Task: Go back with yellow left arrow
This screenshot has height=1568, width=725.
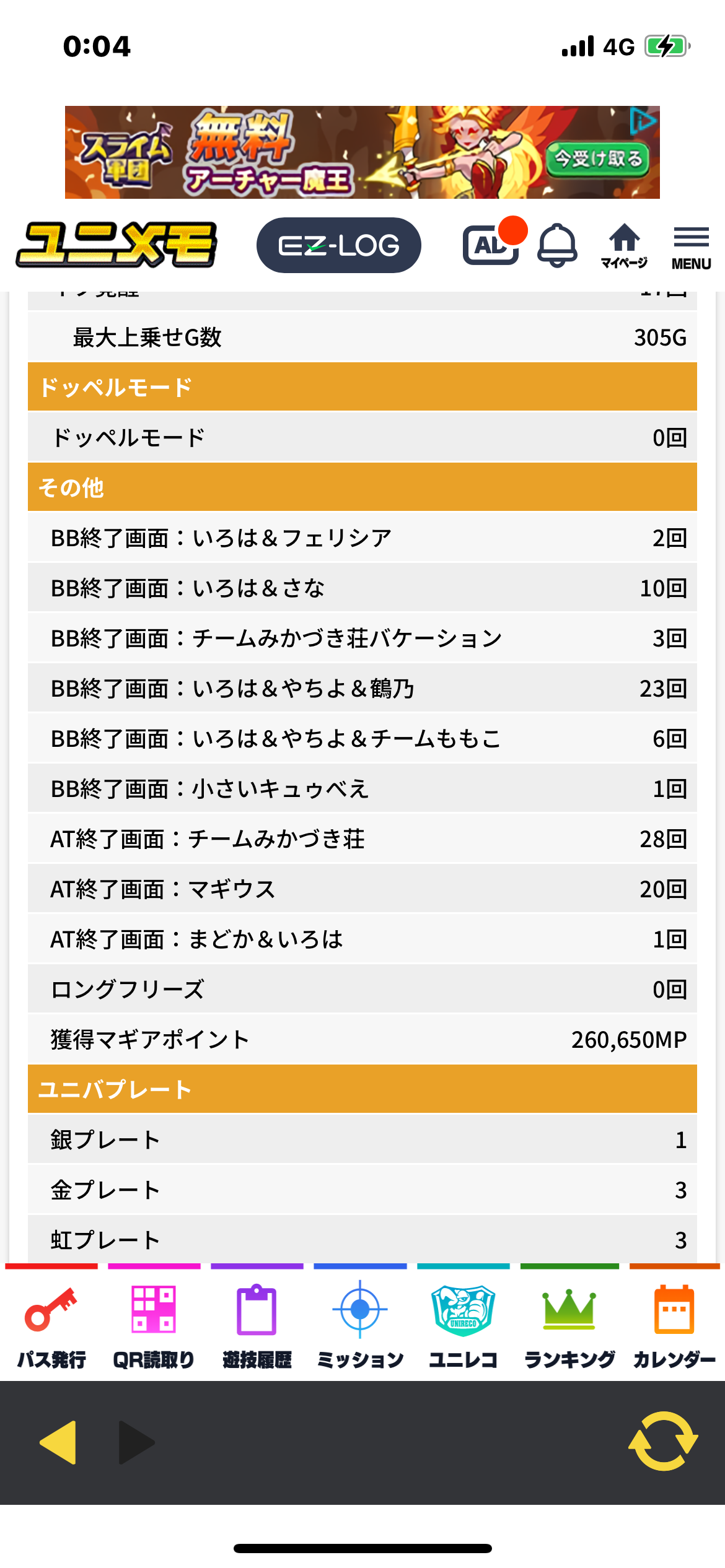Action: (58, 1442)
